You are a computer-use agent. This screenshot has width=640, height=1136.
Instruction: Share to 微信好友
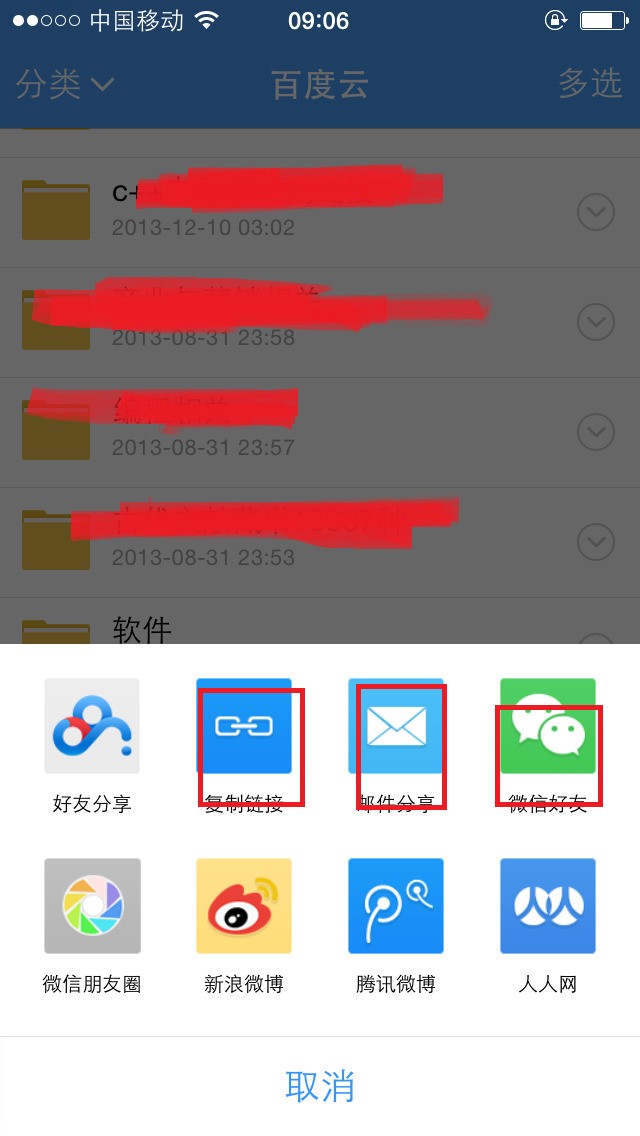(548, 727)
